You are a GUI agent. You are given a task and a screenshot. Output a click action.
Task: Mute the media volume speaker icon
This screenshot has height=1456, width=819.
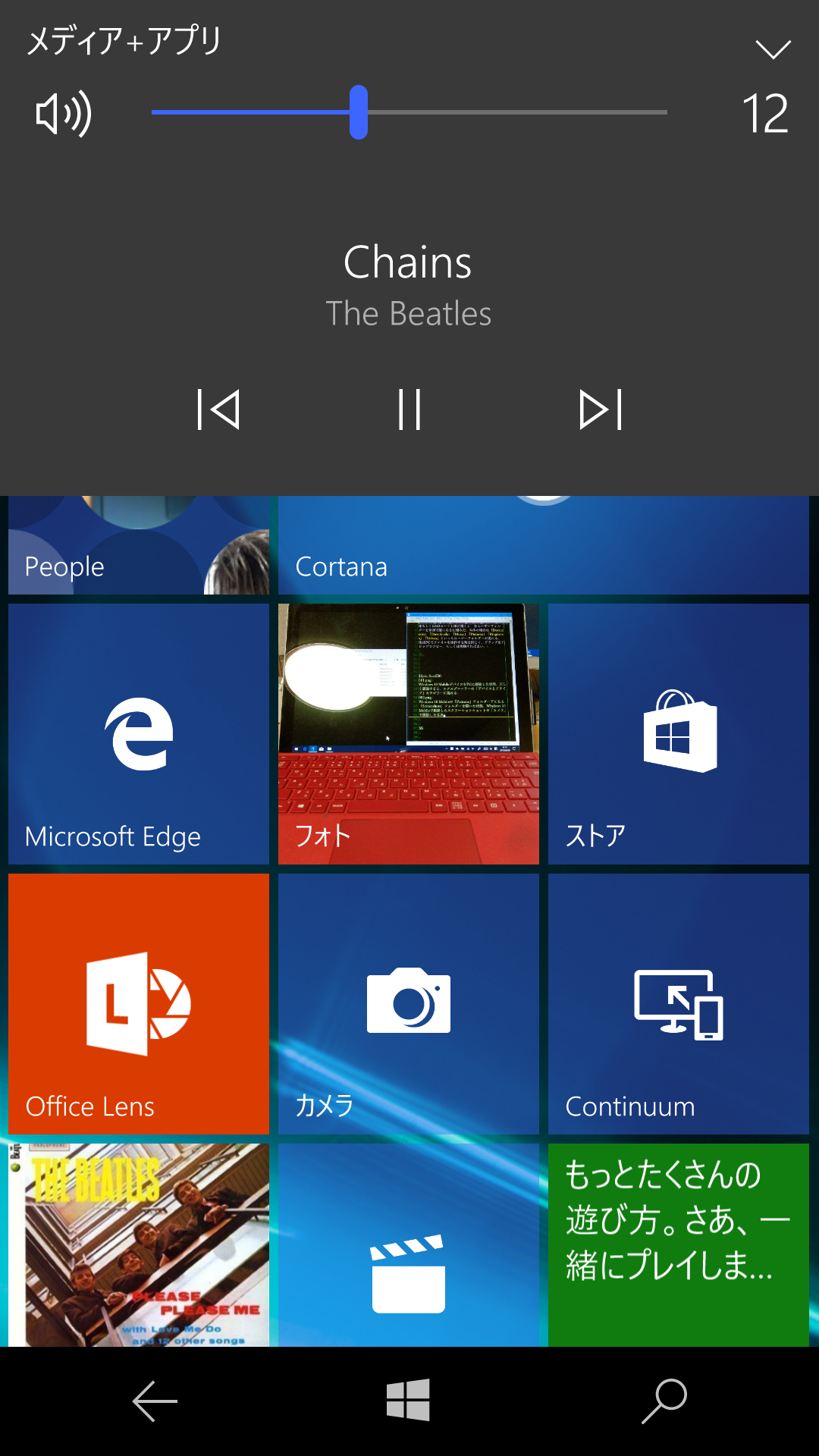(64, 114)
